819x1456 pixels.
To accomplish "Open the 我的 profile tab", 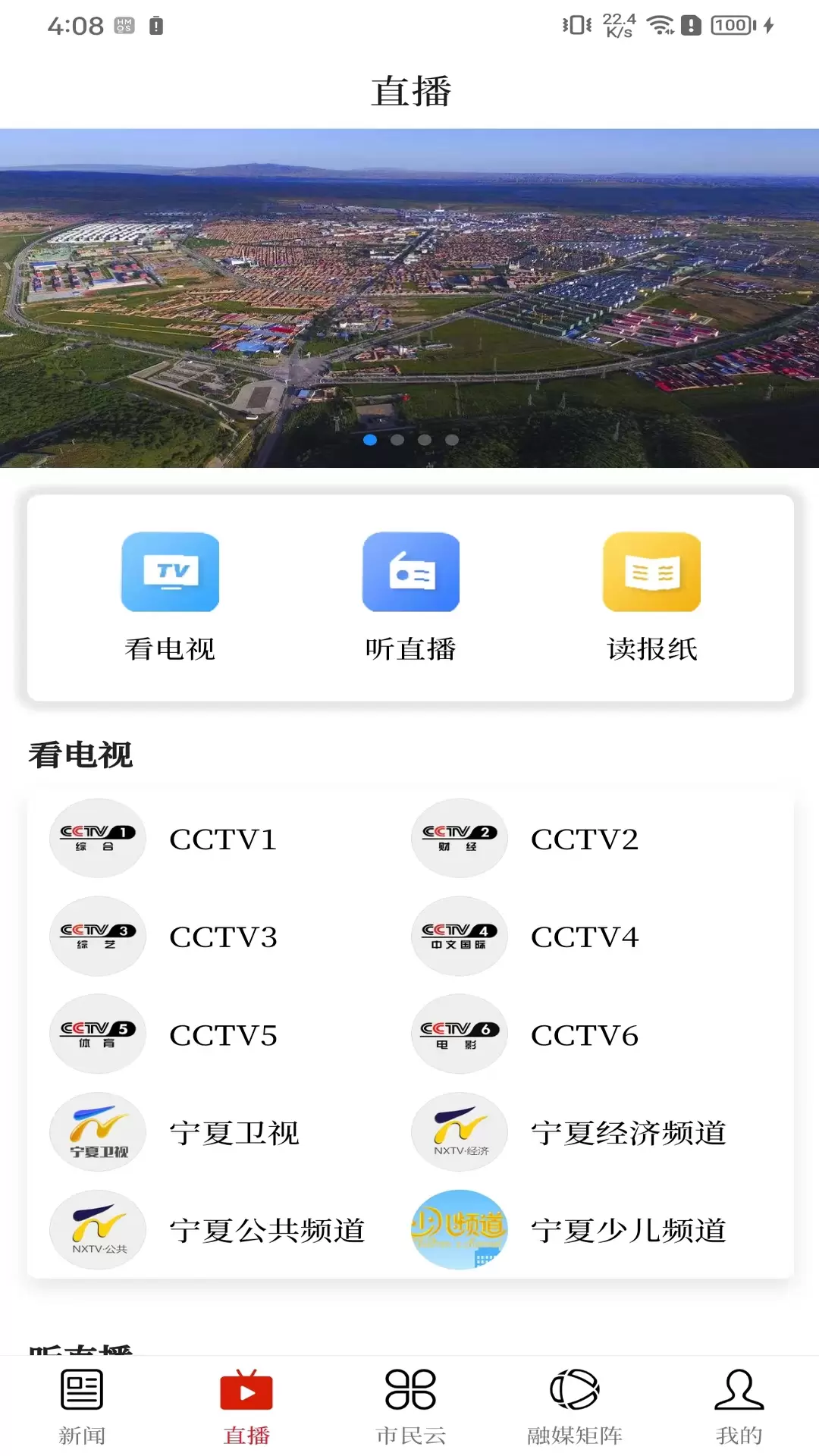I will [x=739, y=1407].
